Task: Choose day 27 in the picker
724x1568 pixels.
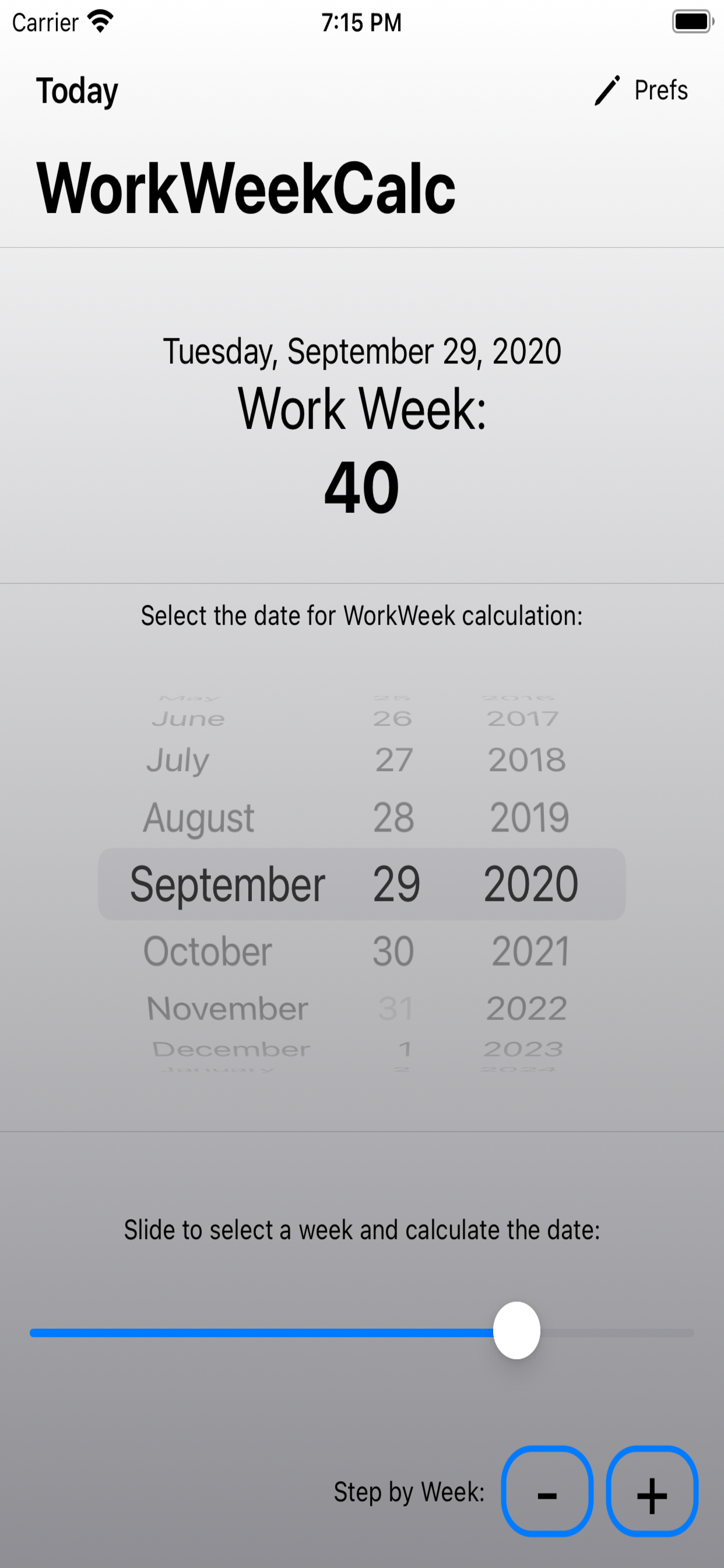Action: (x=394, y=759)
